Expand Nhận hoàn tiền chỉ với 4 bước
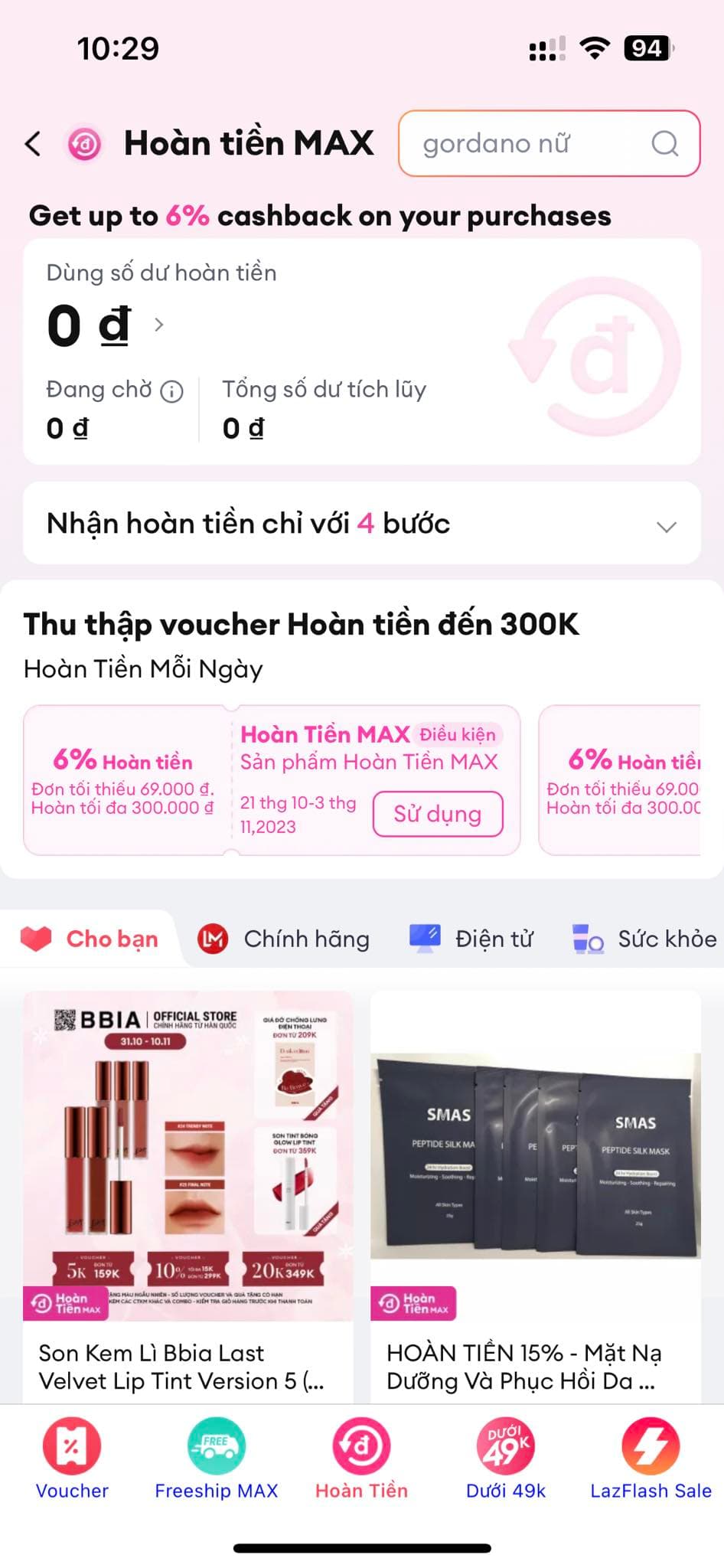724x1568 pixels. 666,526
